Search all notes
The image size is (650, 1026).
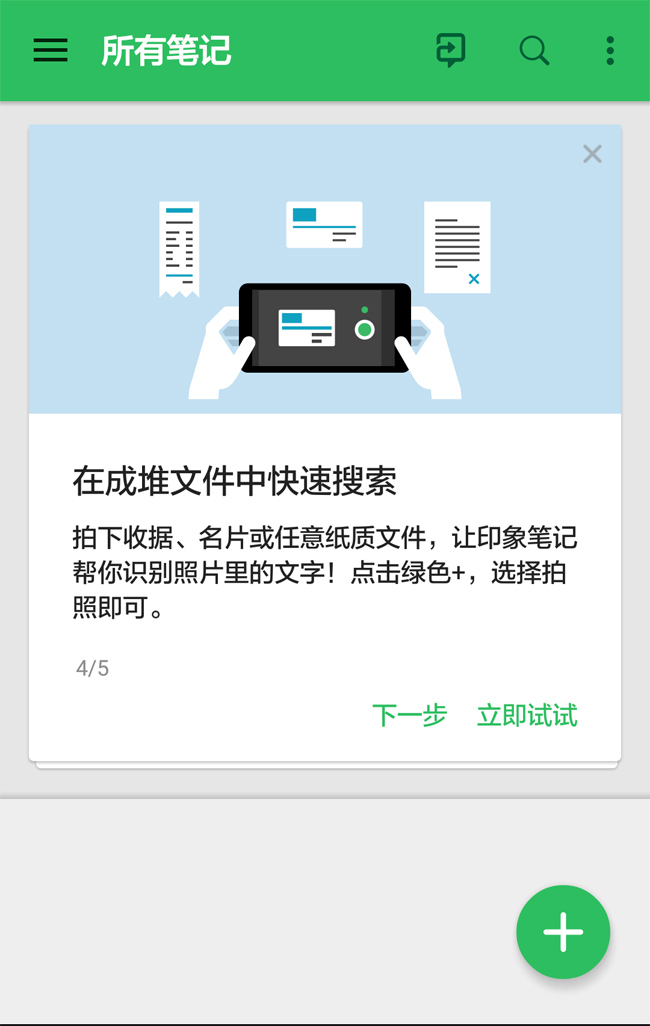coord(534,50)
